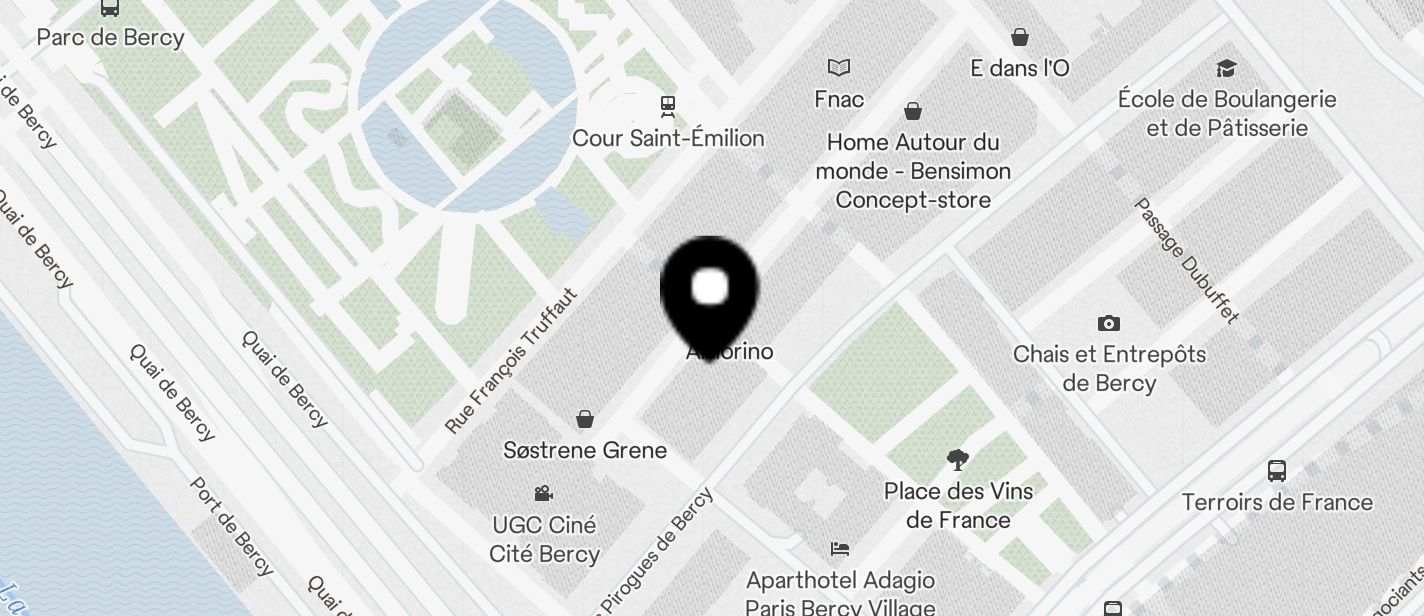Tap the black location pin on Amorino
The image size is (1424, 616).
pyautogui.click(x=709, y=290)
